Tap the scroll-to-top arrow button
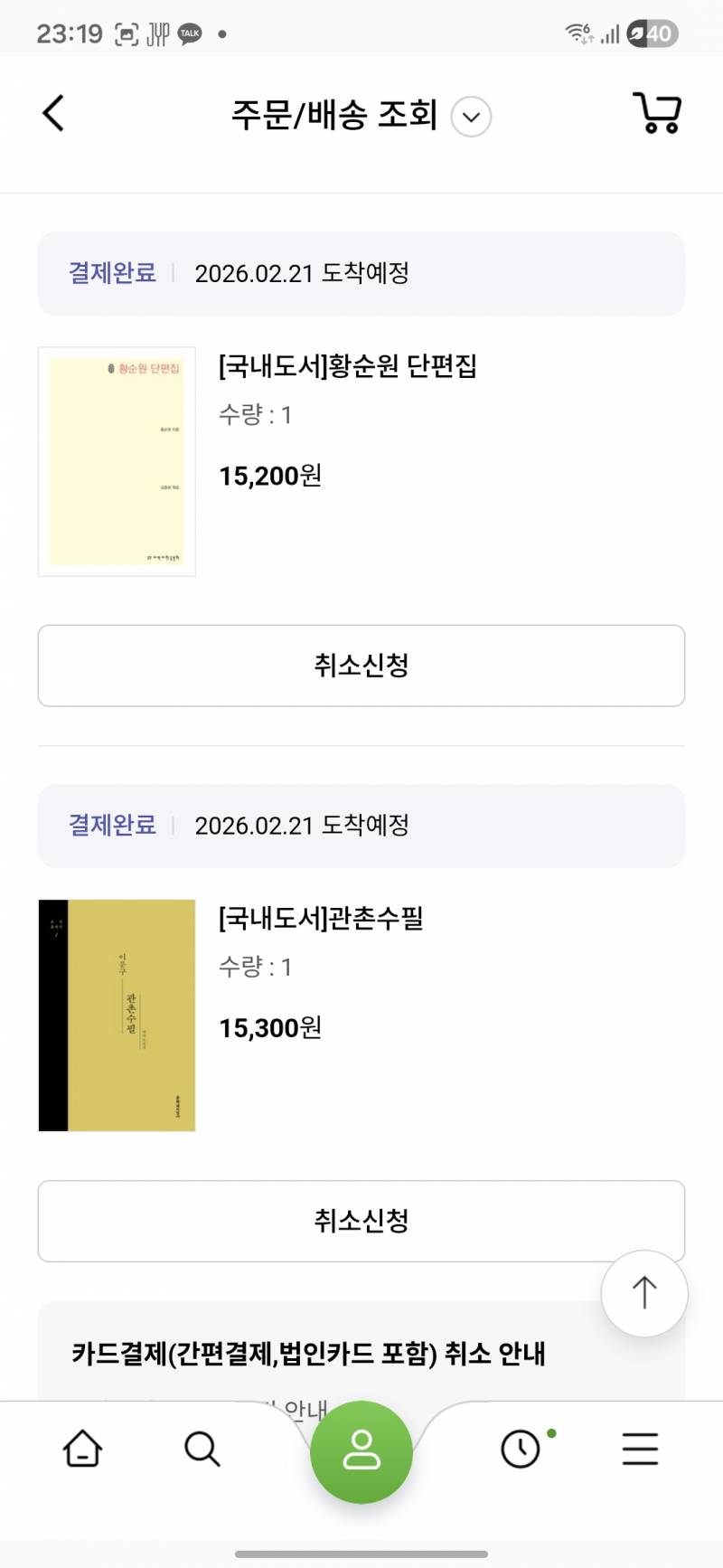 click(643, 1292)
